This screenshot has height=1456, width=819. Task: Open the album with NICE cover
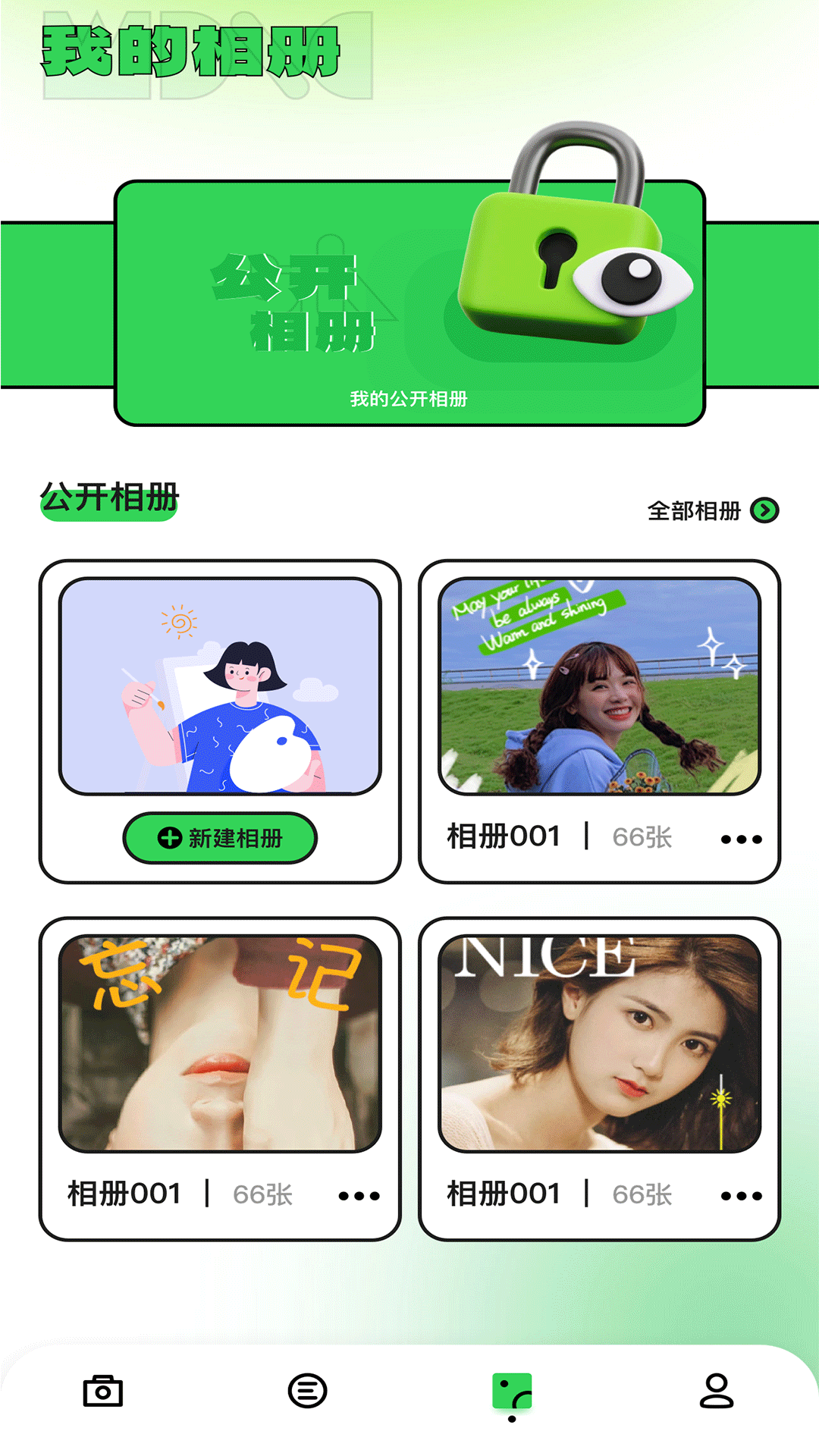599,1043
